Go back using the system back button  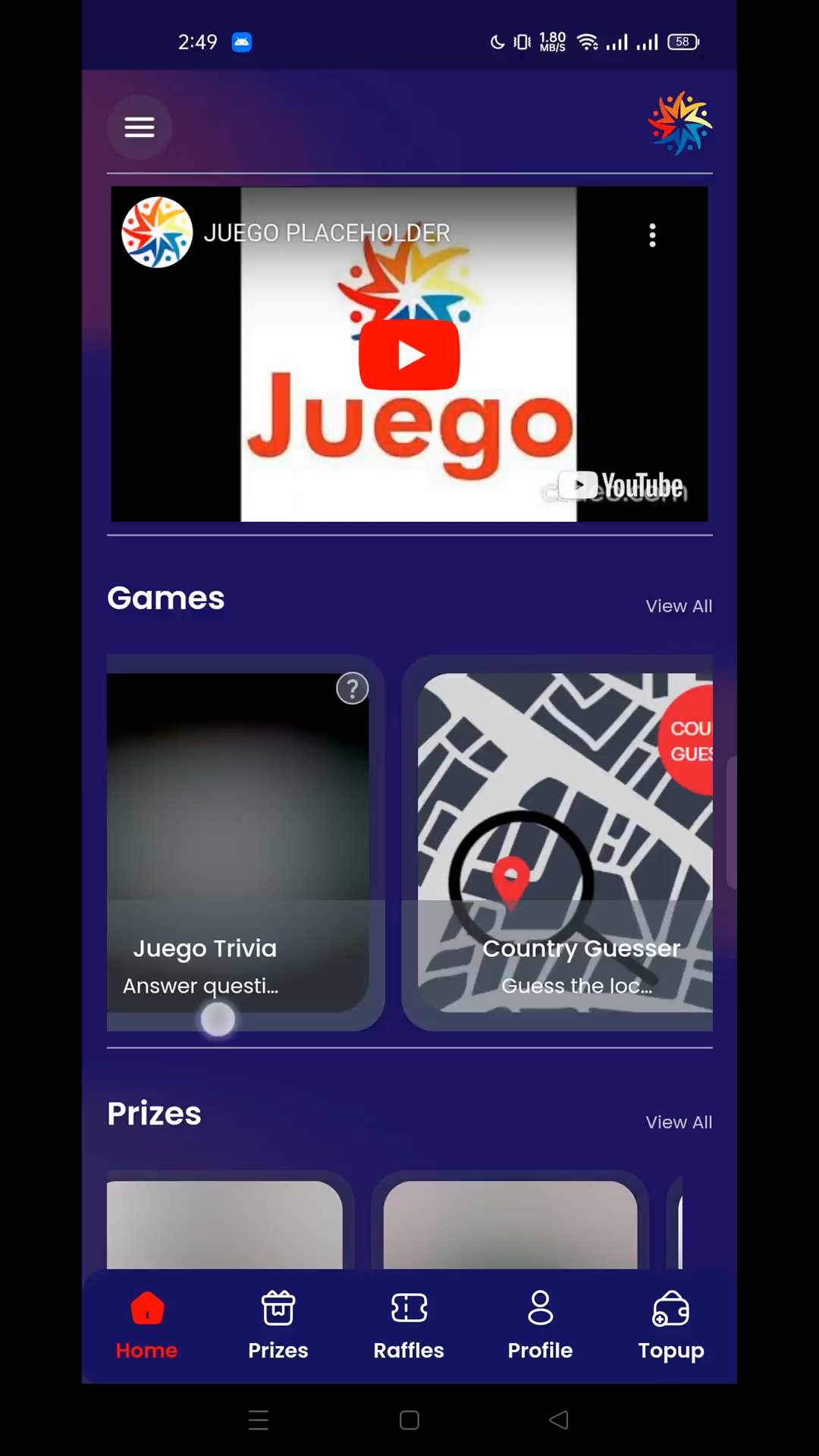559,1420
